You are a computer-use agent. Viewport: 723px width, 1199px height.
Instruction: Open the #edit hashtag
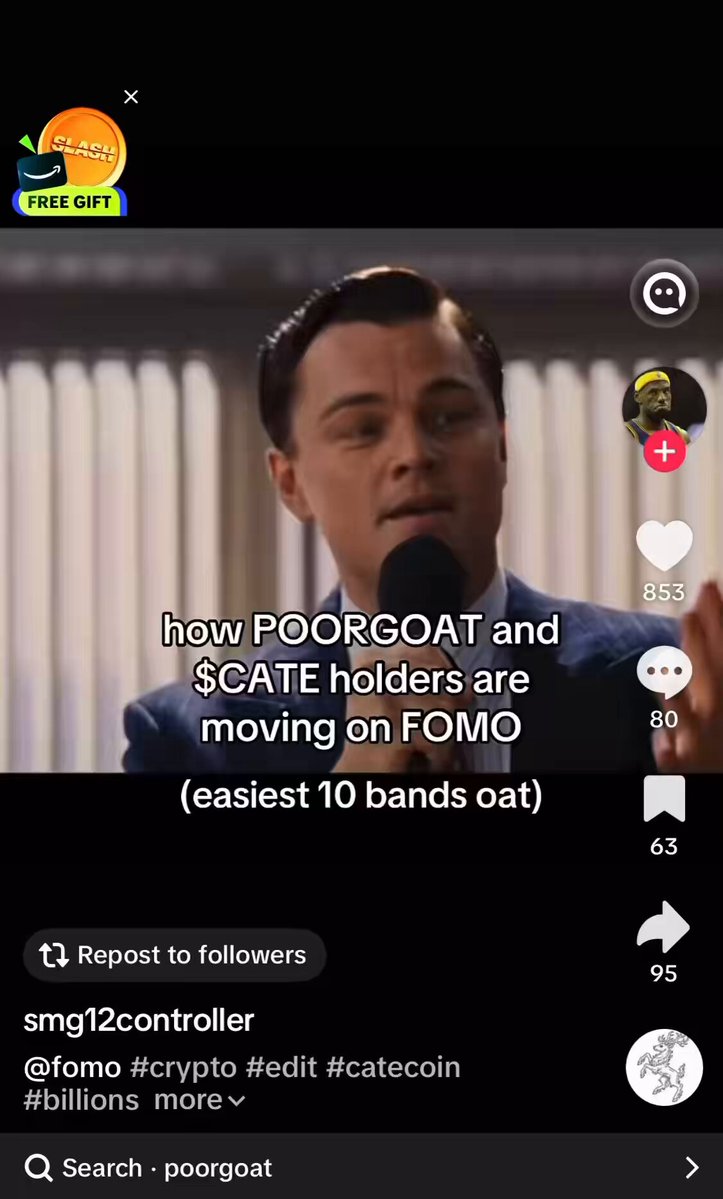(281, 1067)
